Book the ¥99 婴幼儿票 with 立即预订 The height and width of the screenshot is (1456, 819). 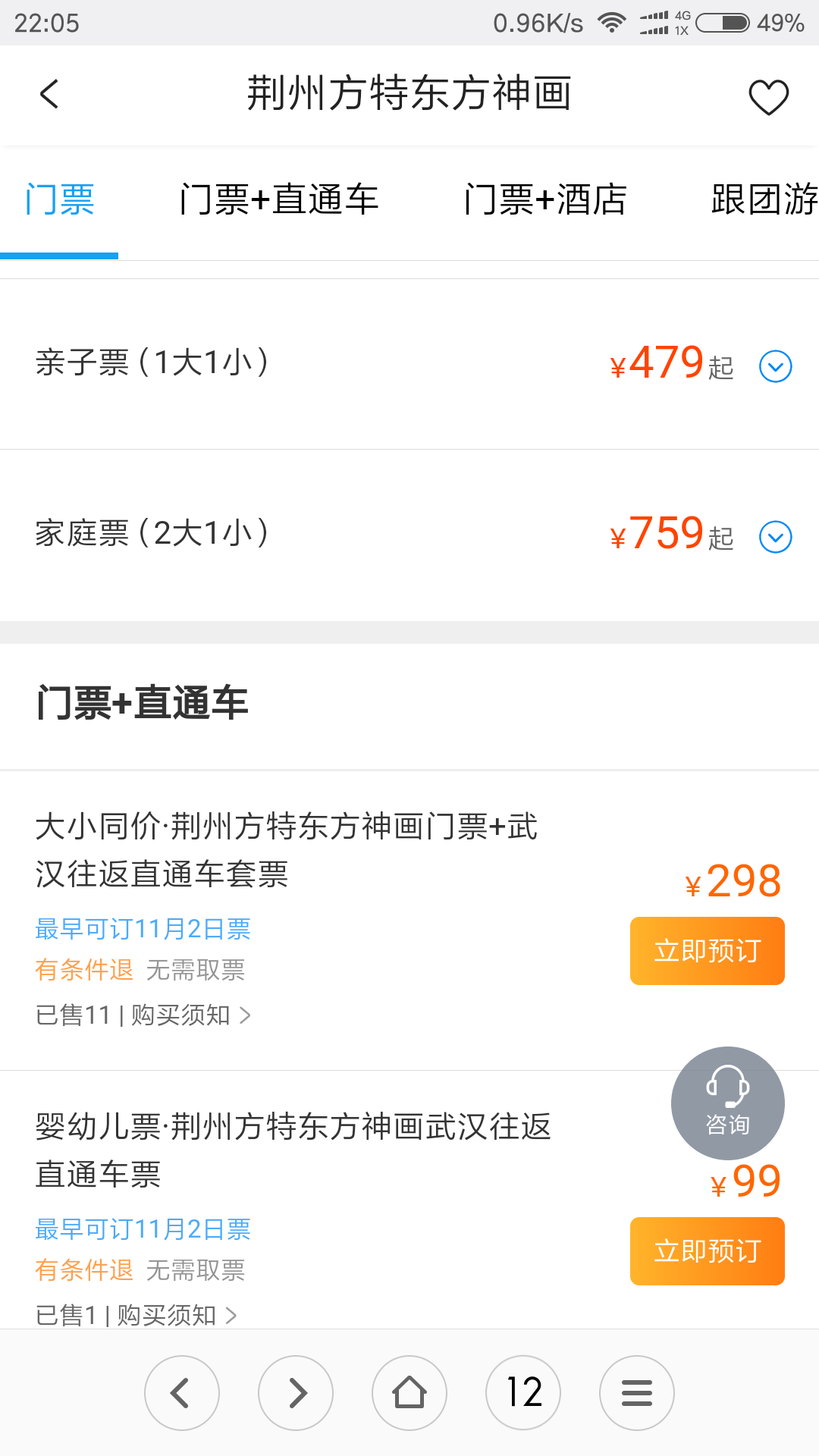coord(707,1251)
